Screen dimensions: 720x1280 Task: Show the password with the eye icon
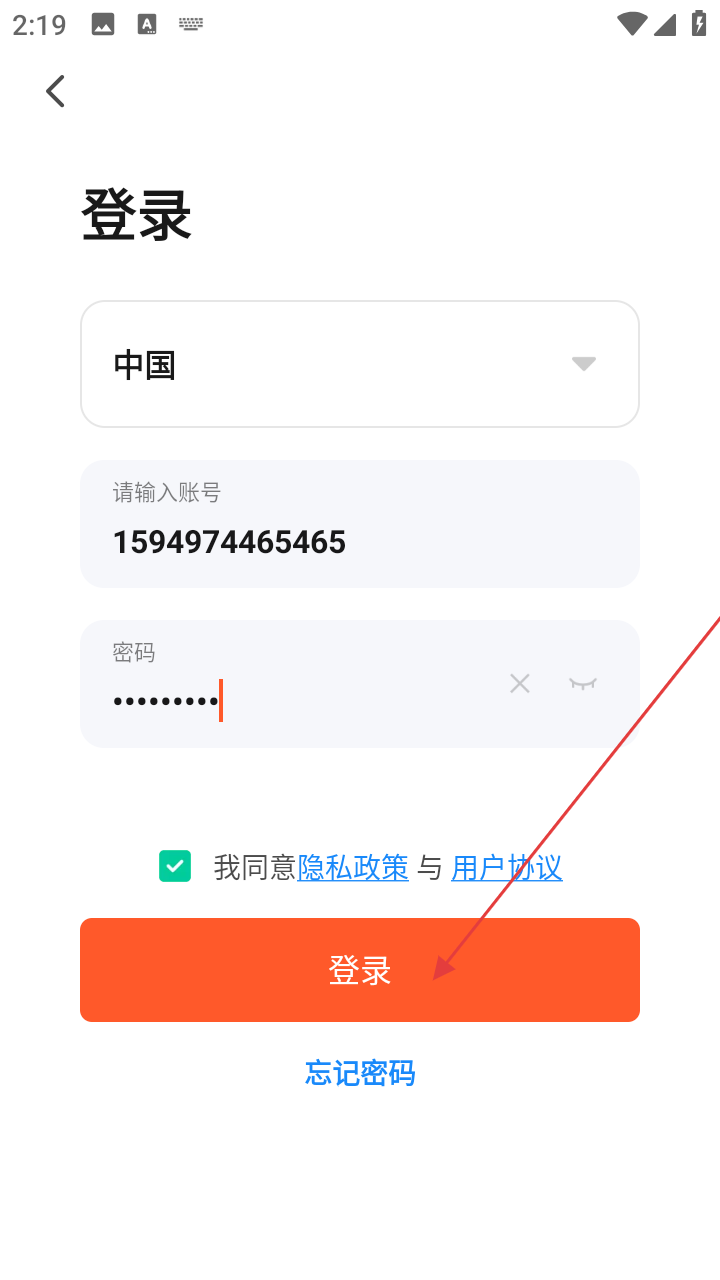pos(583,684)
